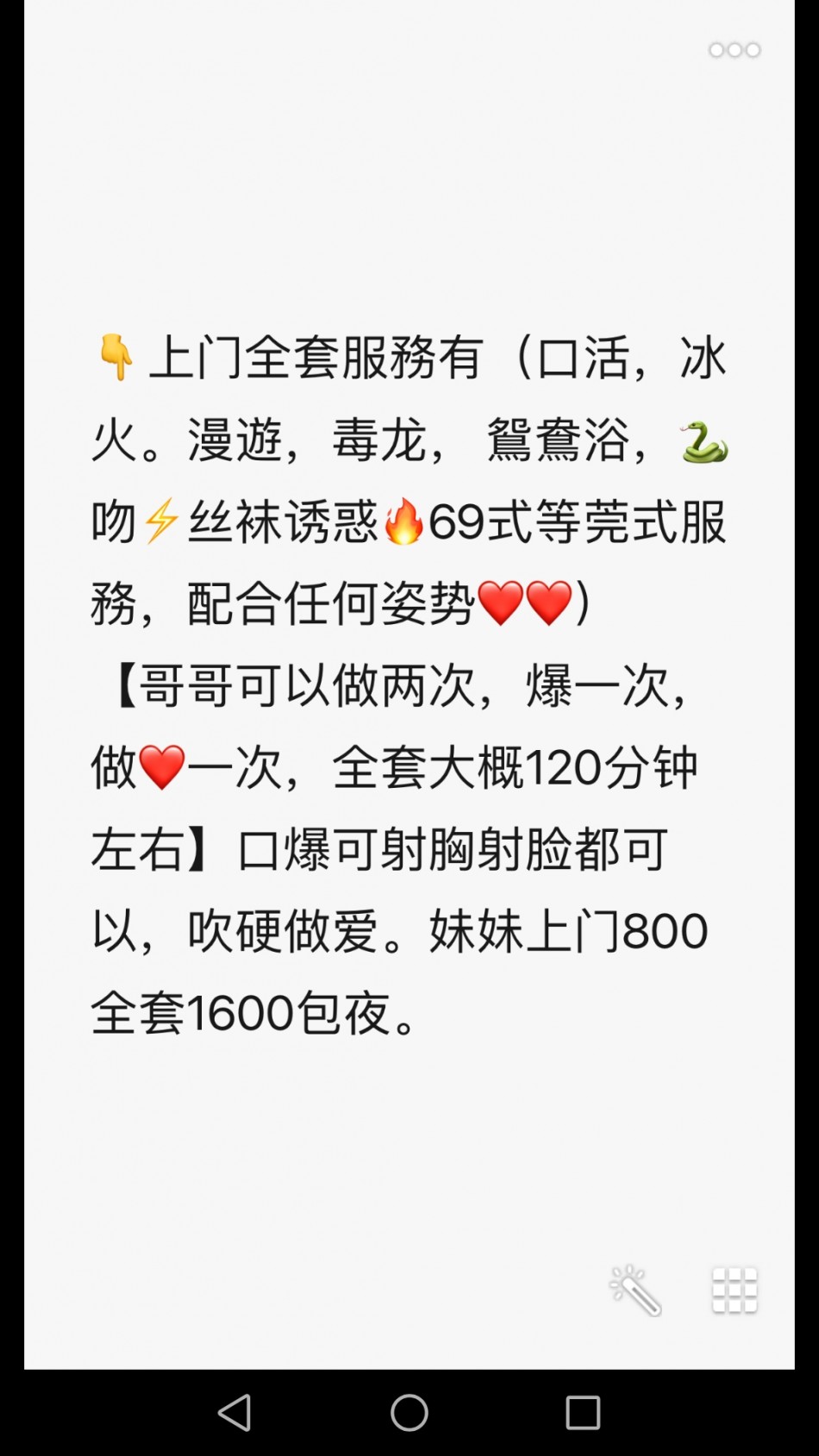819x1456 pixels.
Task: Return to the home screen
Action: point(409,1413)
